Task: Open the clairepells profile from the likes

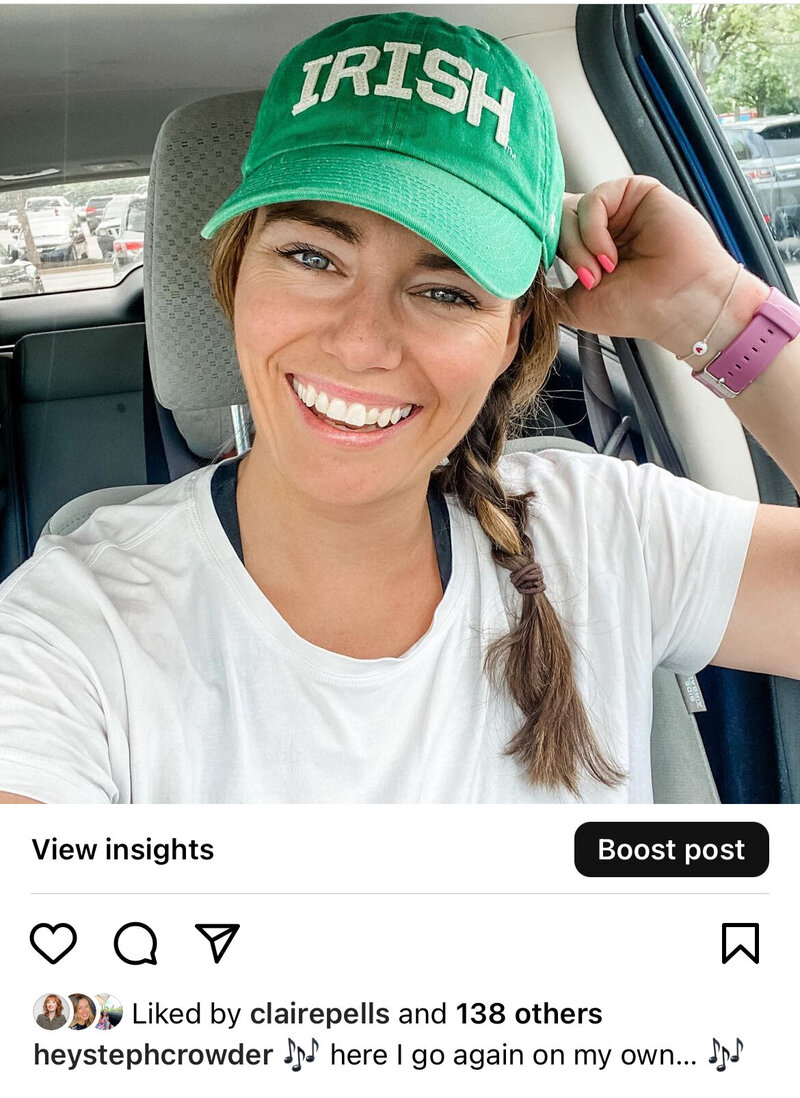Action: pyautogui.click(x=319, y=1014)
